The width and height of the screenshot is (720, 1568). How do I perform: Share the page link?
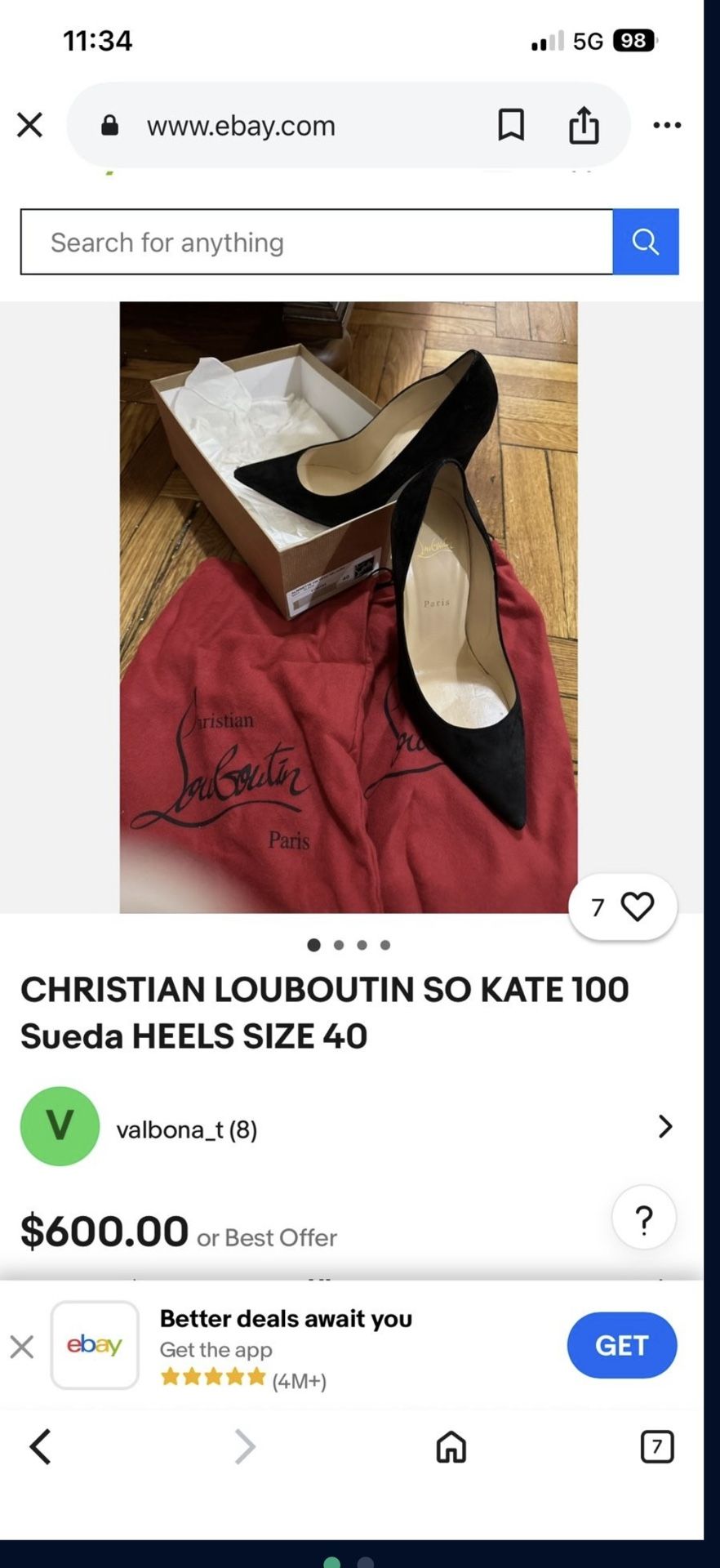(x=584, y=125)
